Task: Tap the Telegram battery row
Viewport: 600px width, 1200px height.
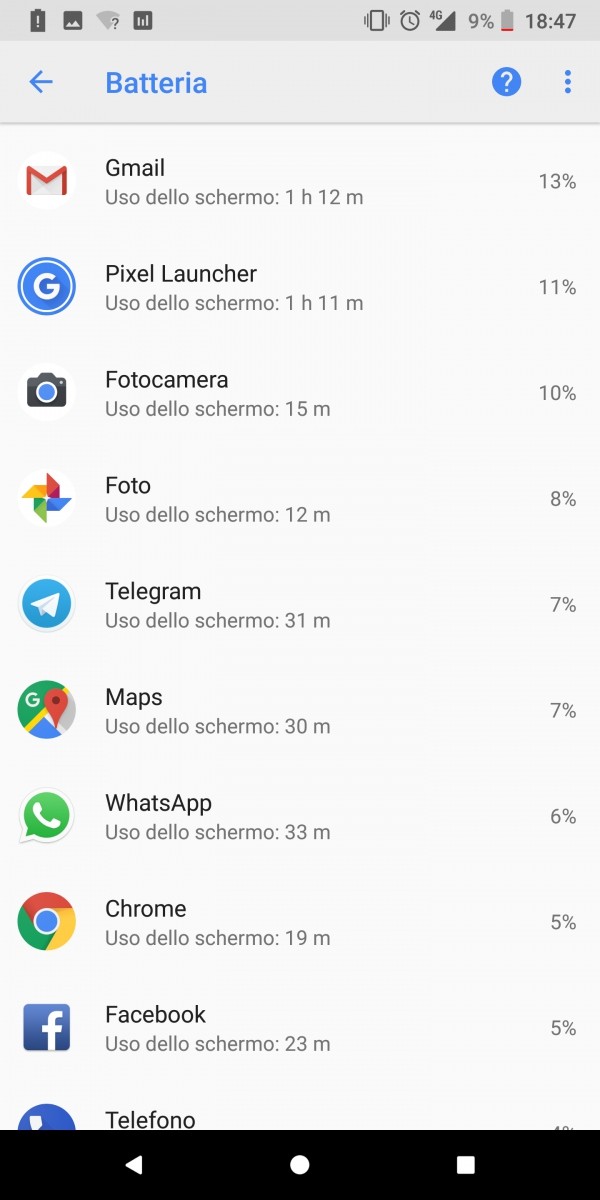Action: coord(300,605)
